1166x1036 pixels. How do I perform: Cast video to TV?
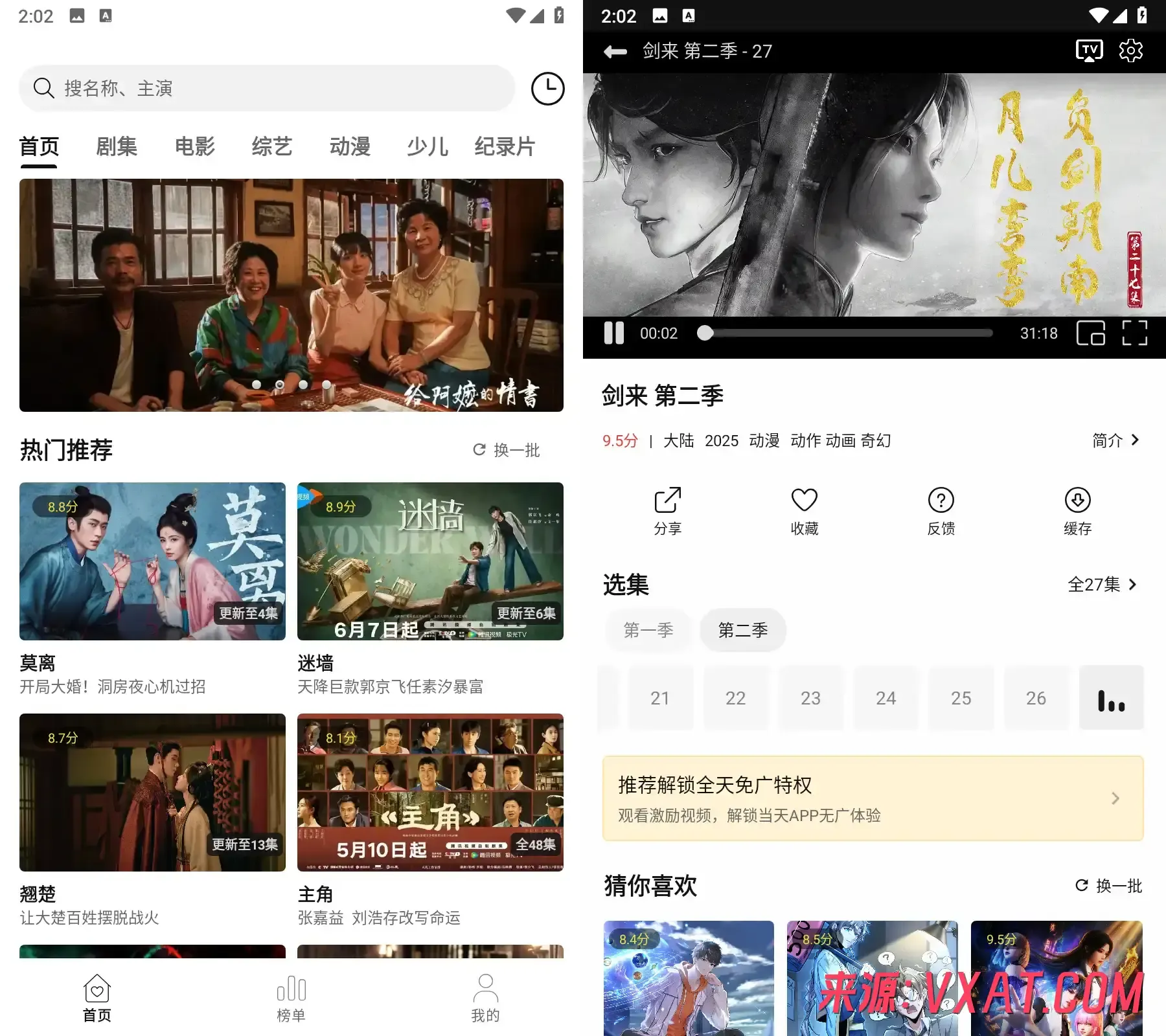[1090, 51]
